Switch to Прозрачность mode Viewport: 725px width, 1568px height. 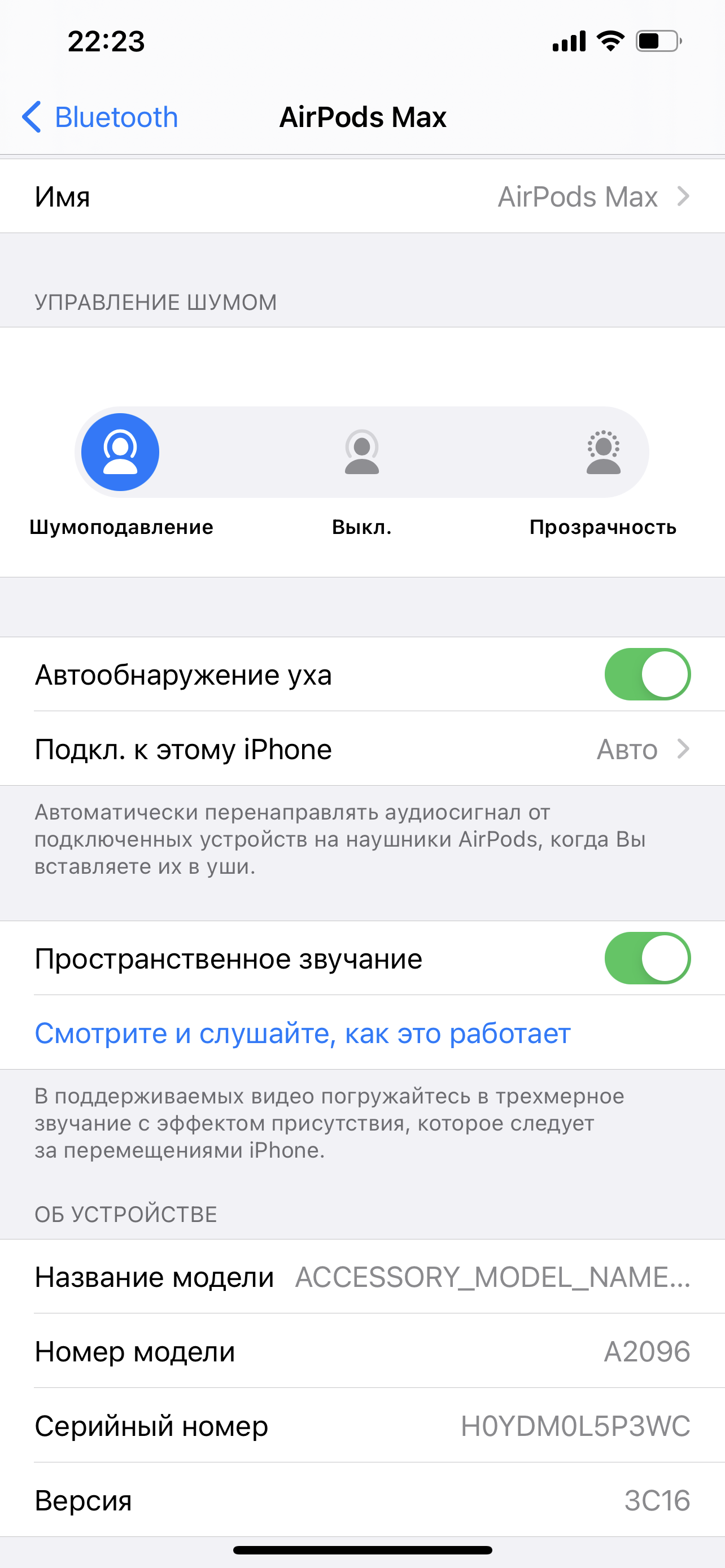602,452
